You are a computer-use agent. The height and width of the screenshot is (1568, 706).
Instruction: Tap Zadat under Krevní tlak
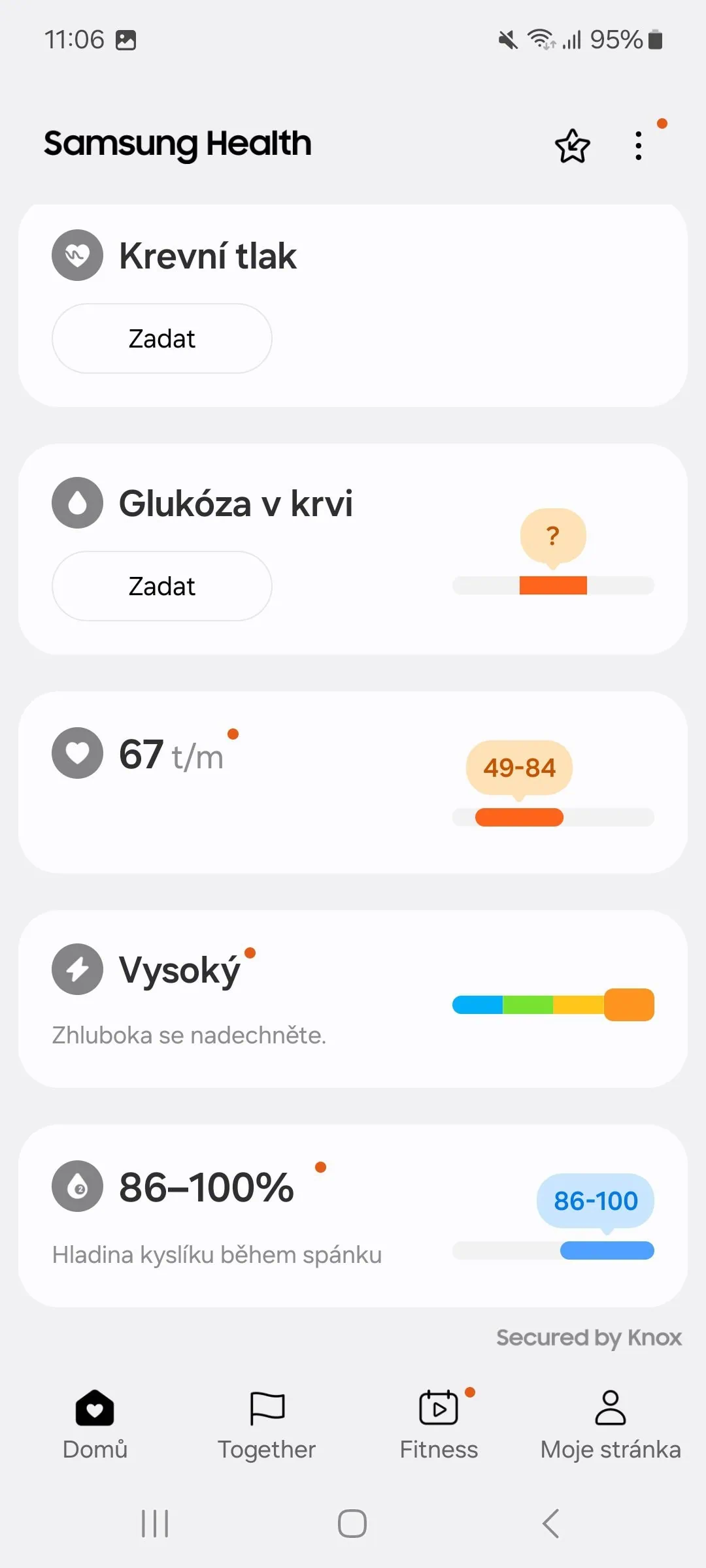162,338
